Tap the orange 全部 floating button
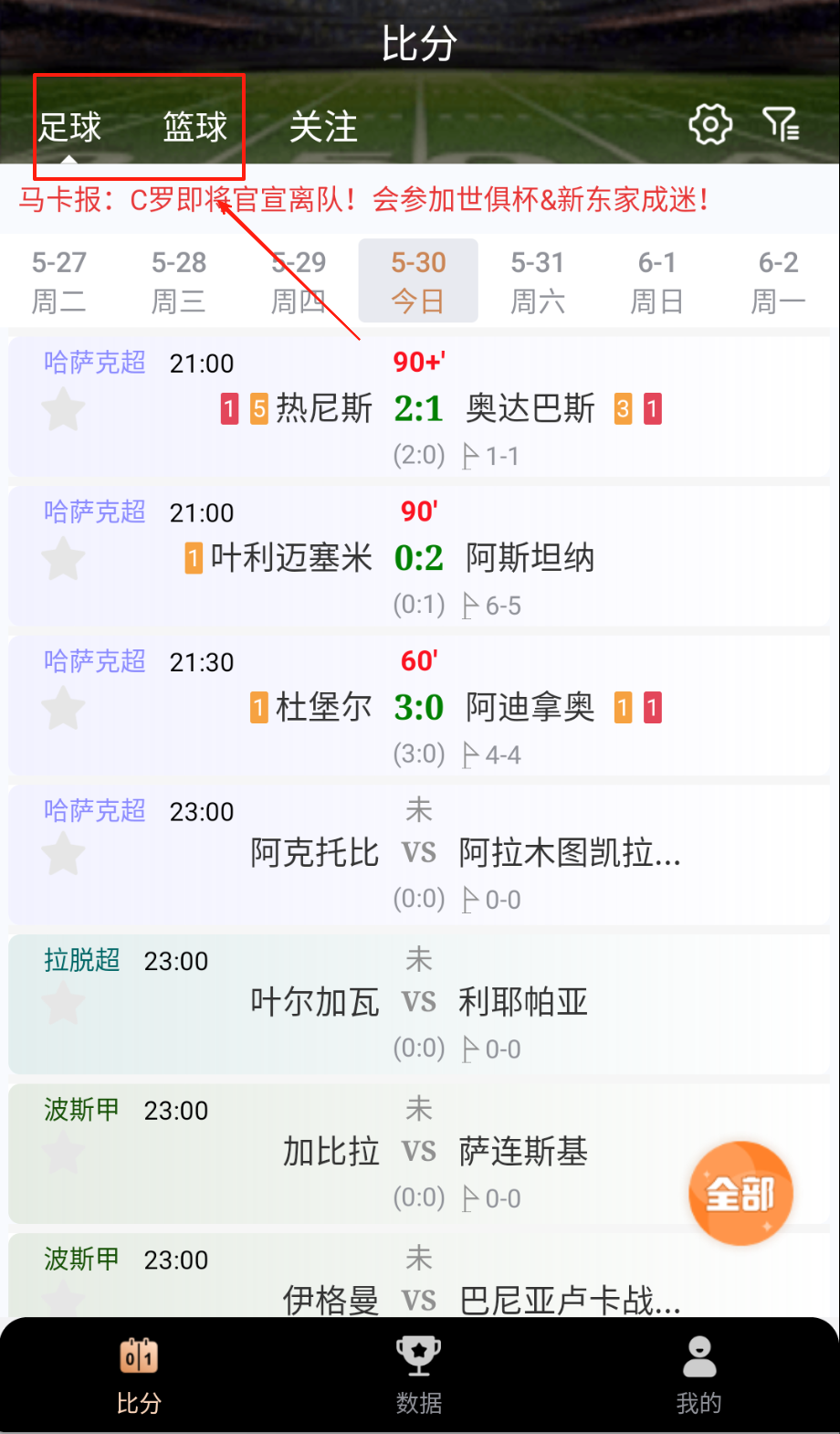The height and width of the screenshot is (1434, 840). (740, 1193)
